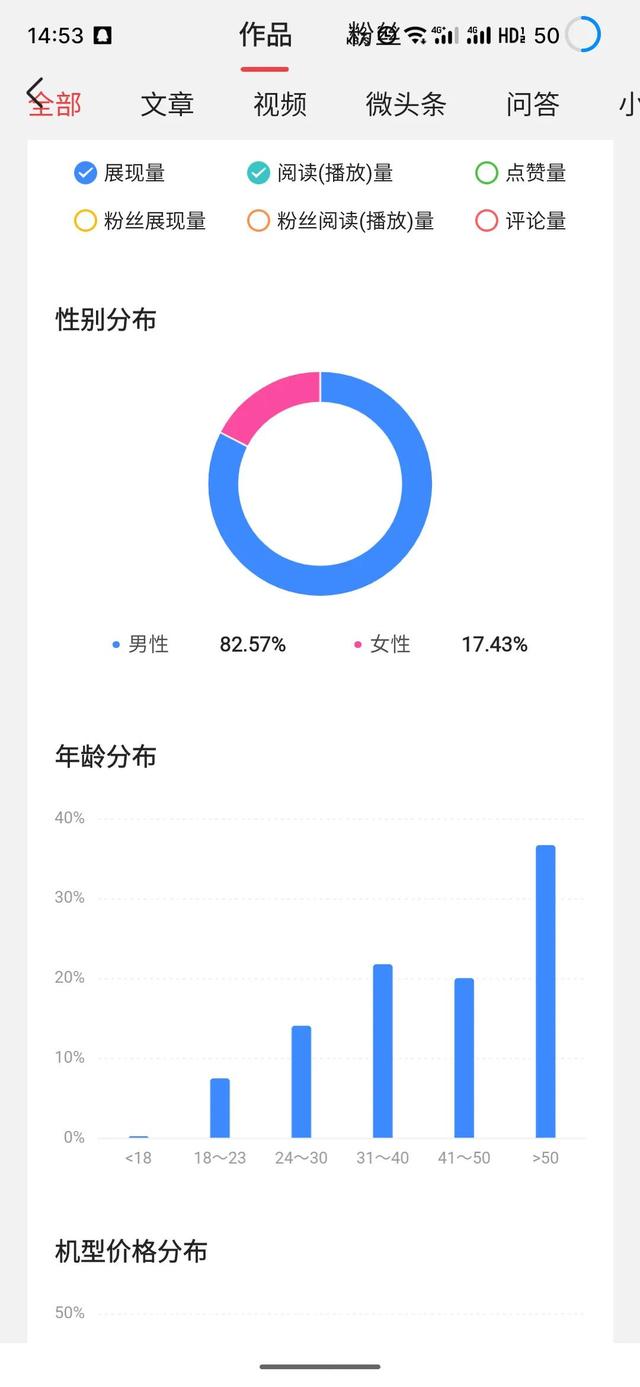Go back with the arrow icon
The width and height of the screenshot is (640, 1387).
[35, 94]
